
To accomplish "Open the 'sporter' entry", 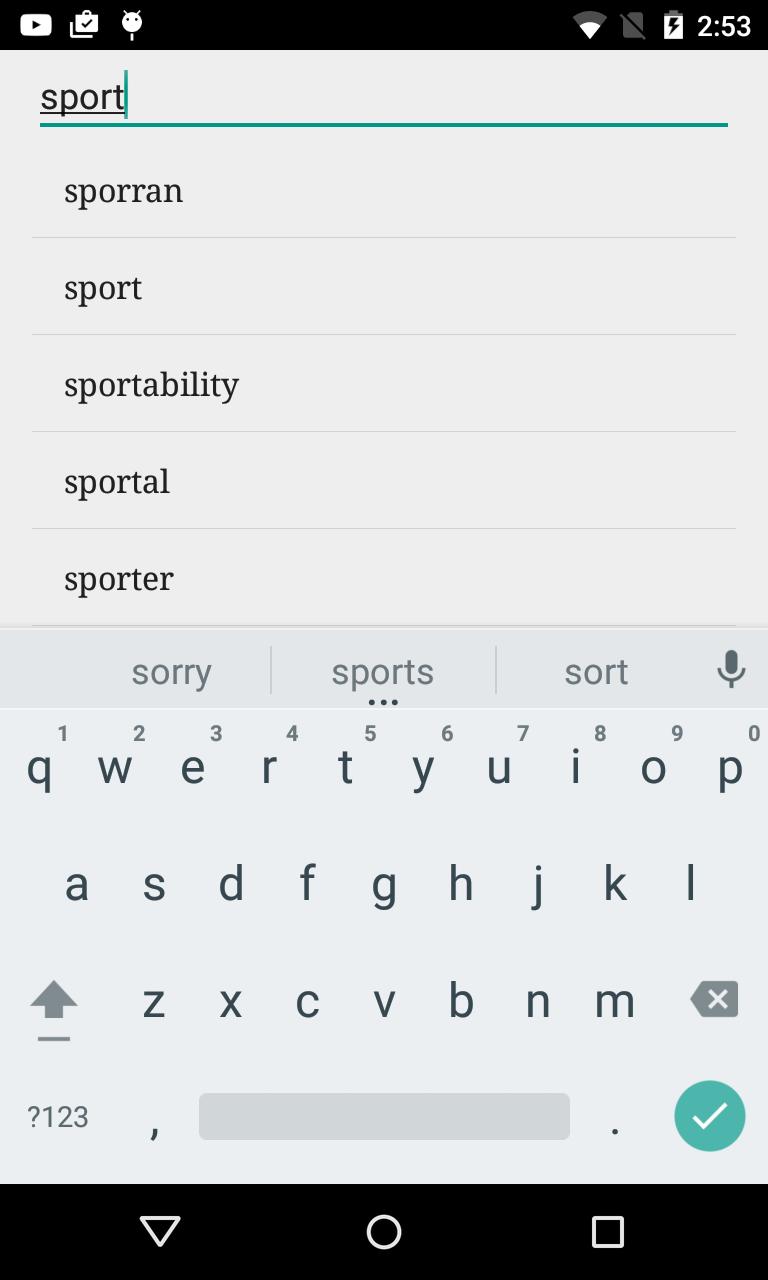I will click(x=383, y=579).
